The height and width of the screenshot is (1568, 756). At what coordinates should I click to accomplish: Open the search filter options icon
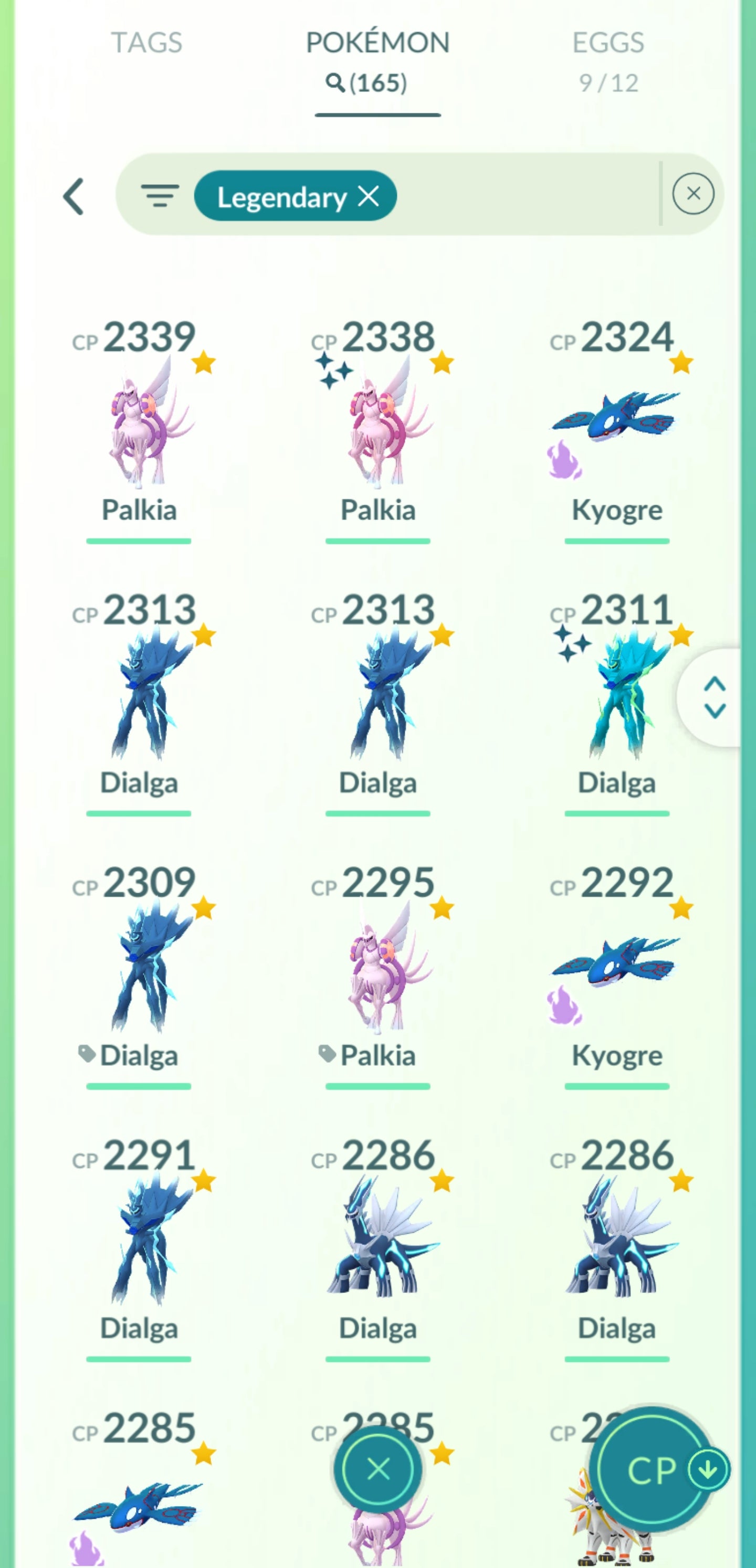point(160,196)
